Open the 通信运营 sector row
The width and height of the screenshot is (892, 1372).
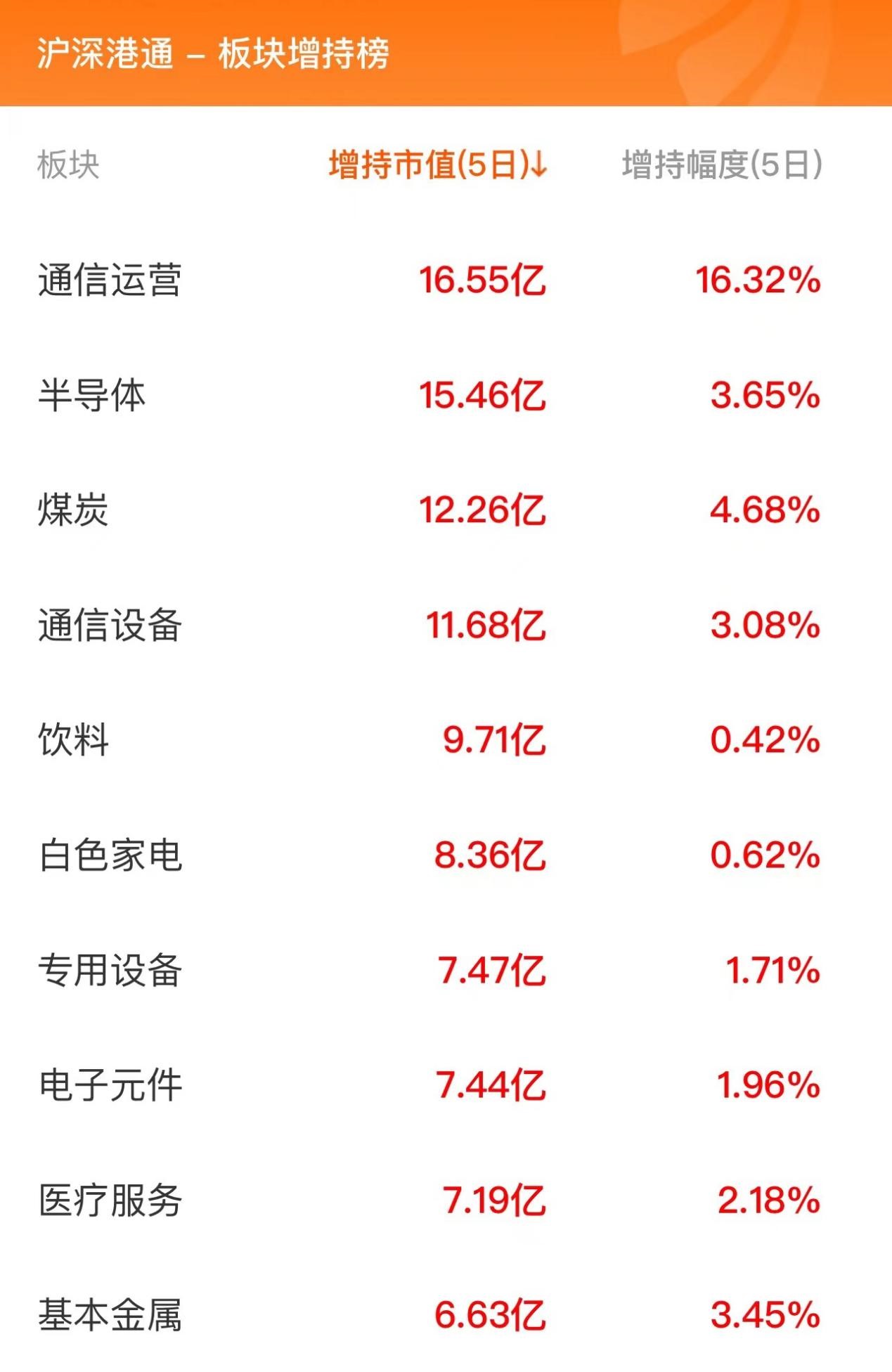point(110,280)
